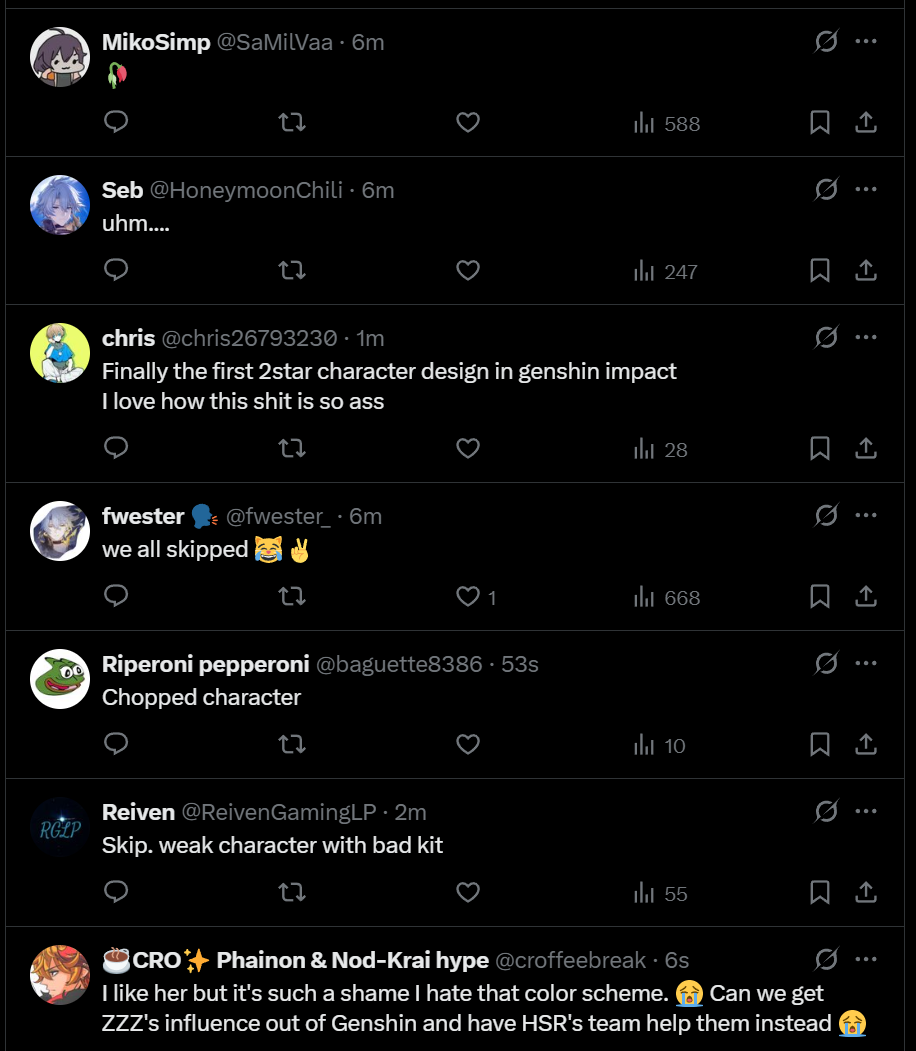The width and height of the screenshot is (916, 1051).
Task: Reply to MikoSimp's tweet
Action: click(x=116, y=123)
